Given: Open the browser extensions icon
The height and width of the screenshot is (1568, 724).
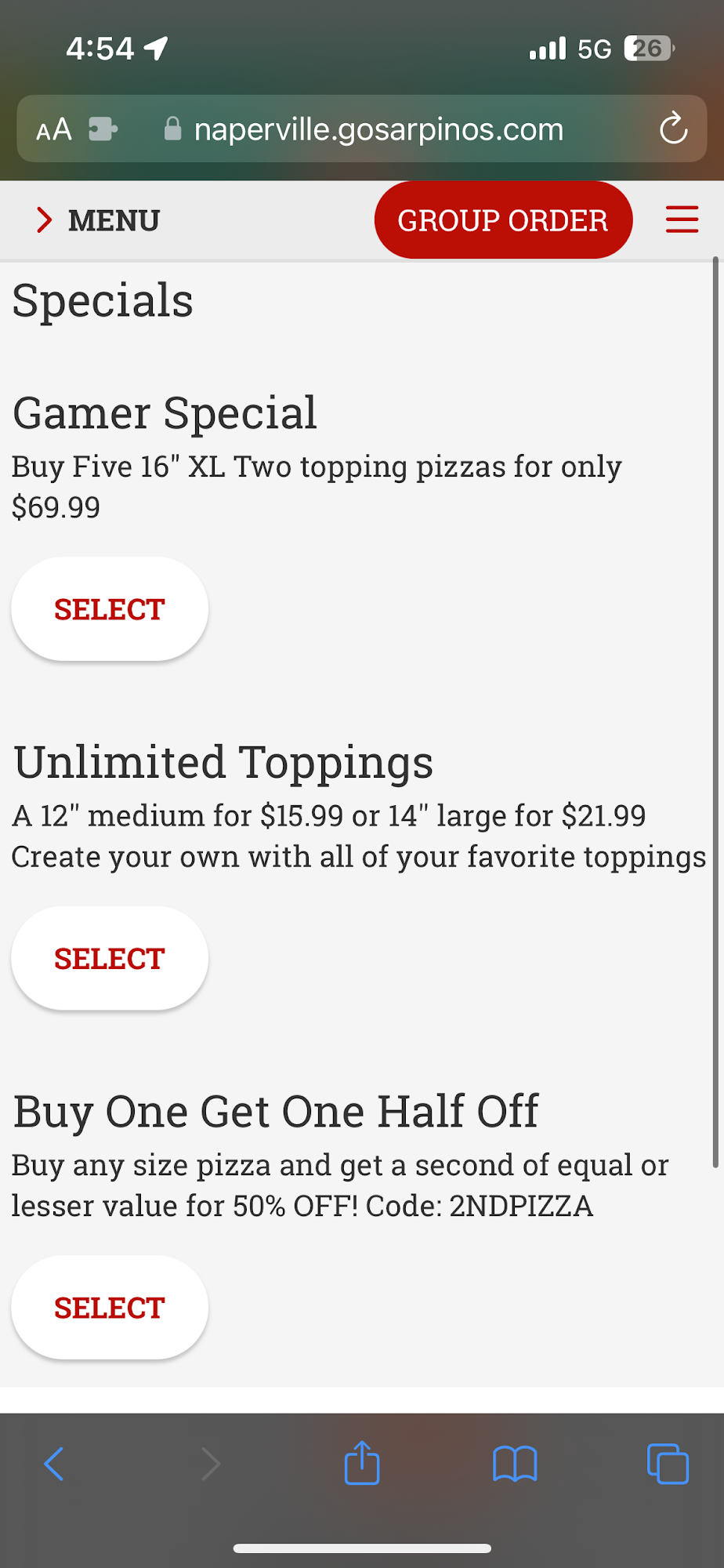Looking at the screenshot, I should pyautogui.click(x=103, y=129).
